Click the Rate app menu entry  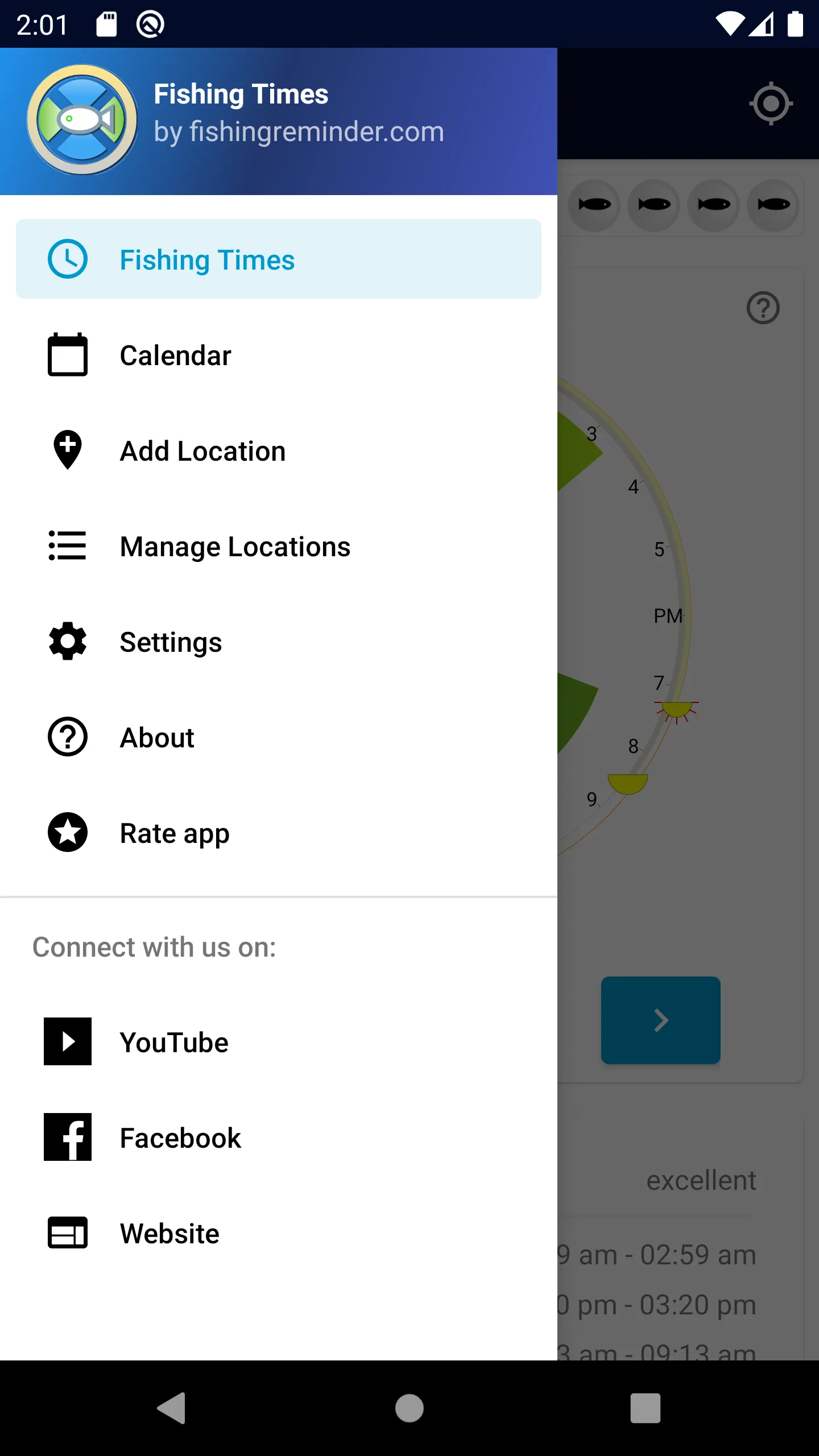point(173,832)
